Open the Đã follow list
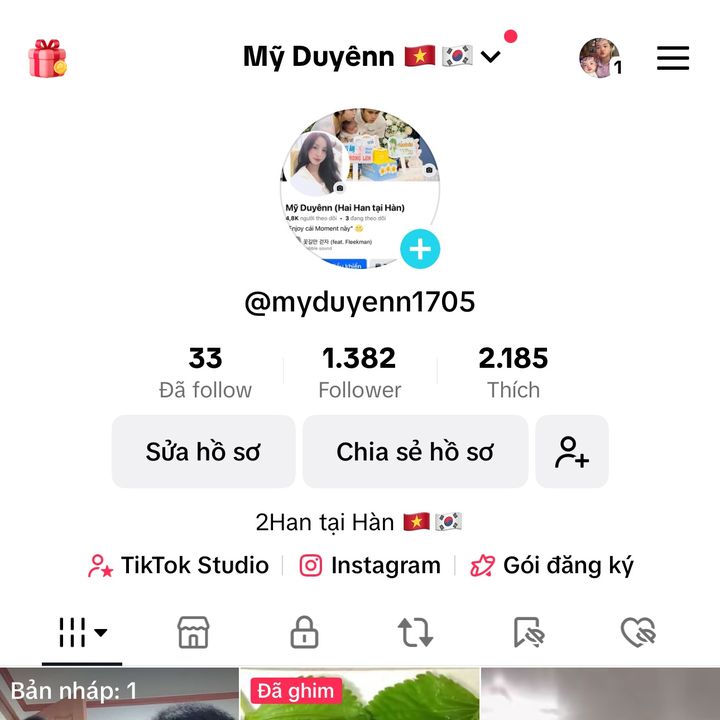This screenshot has width=720, height=720. click(205, 373)
